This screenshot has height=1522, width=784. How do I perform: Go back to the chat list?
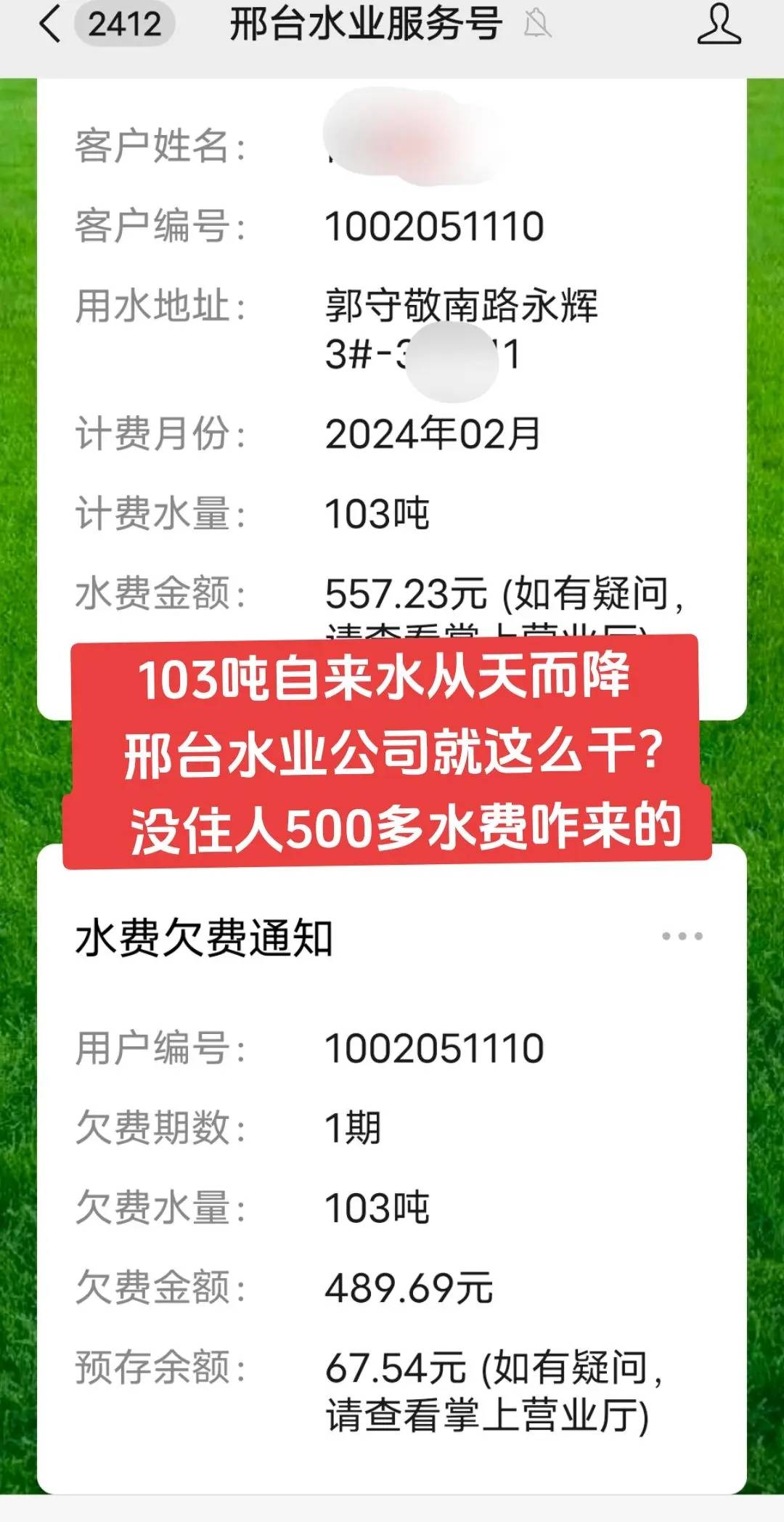coord(51,25)
